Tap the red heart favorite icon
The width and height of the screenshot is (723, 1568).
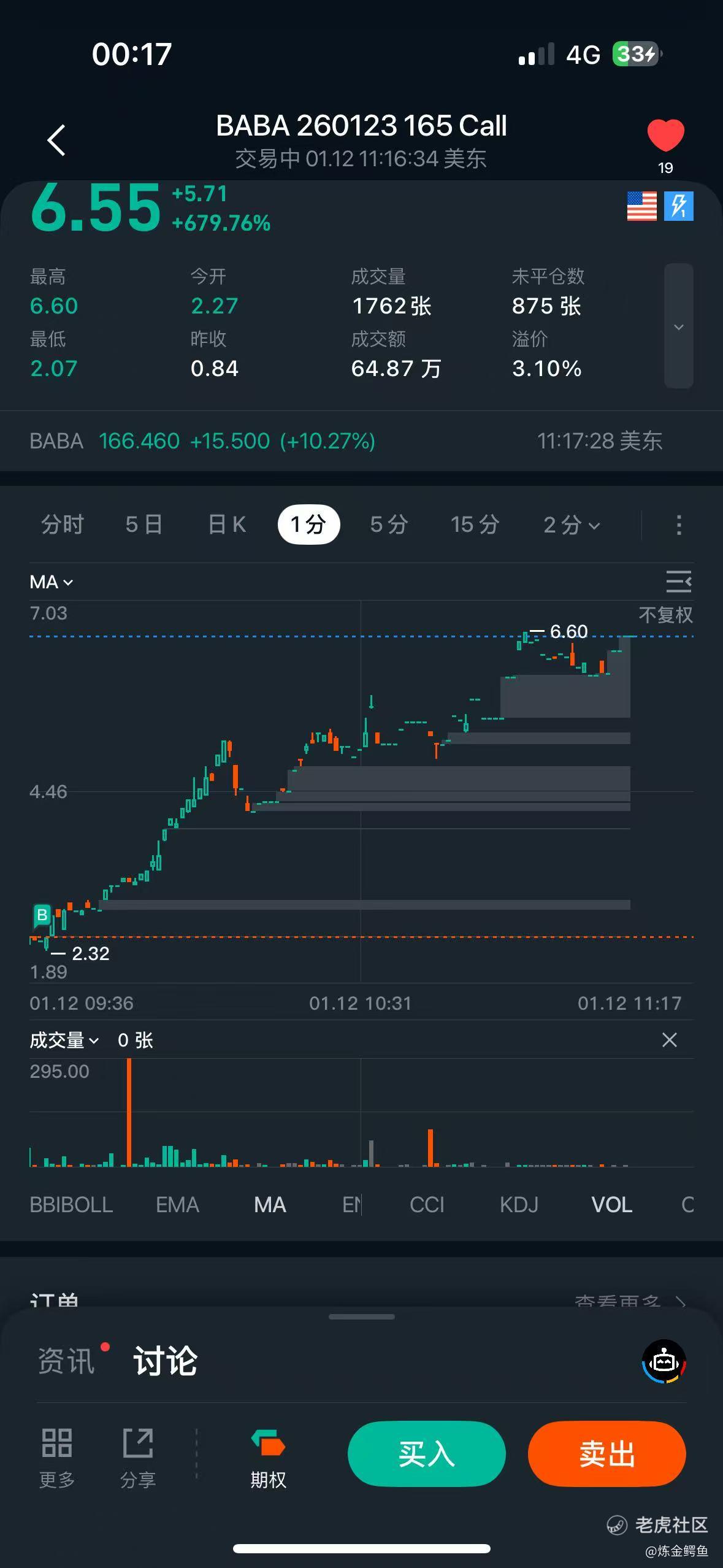pos(665,135)
